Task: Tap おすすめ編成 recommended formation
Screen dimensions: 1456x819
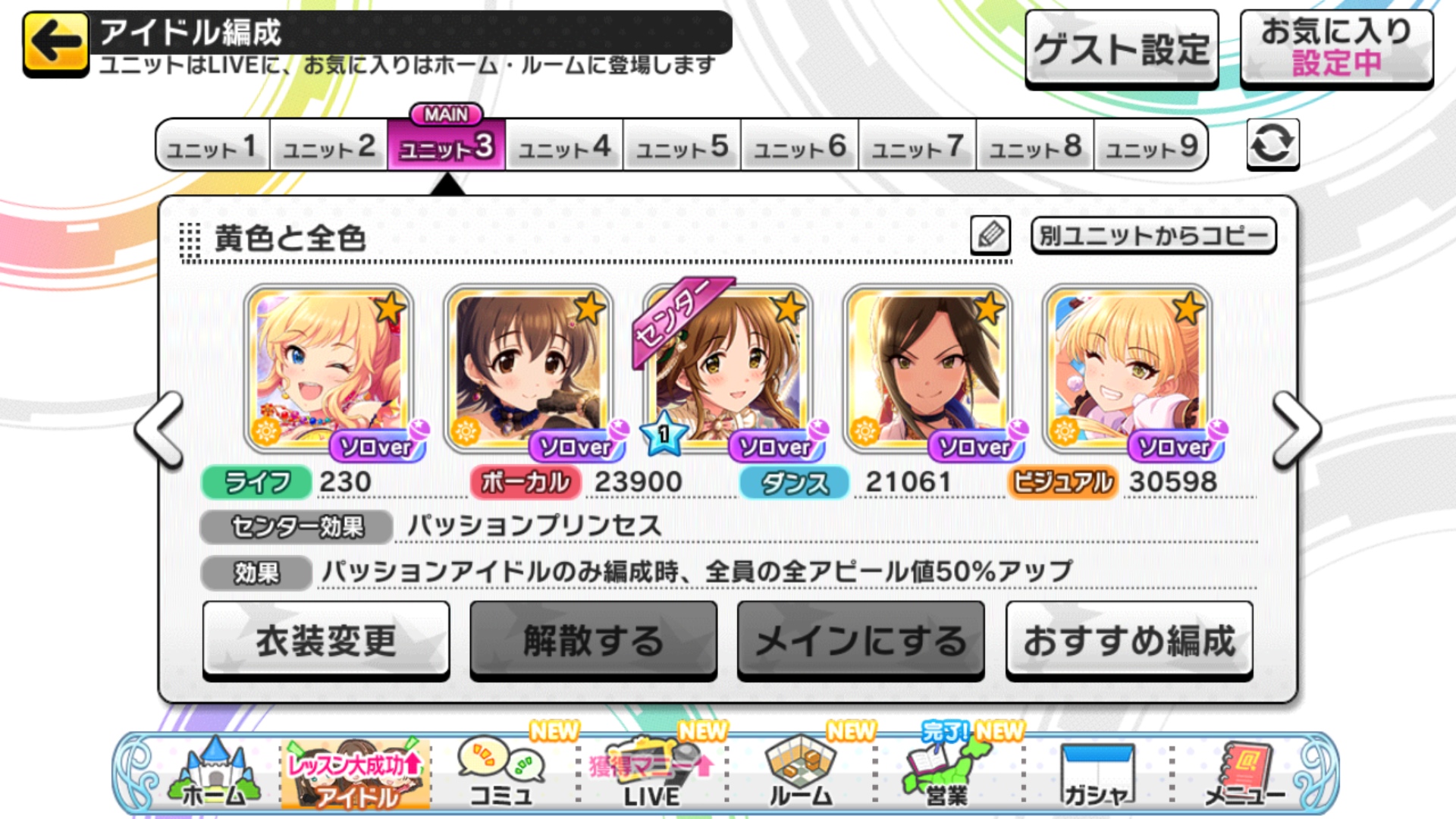Action: point(1128,641)
